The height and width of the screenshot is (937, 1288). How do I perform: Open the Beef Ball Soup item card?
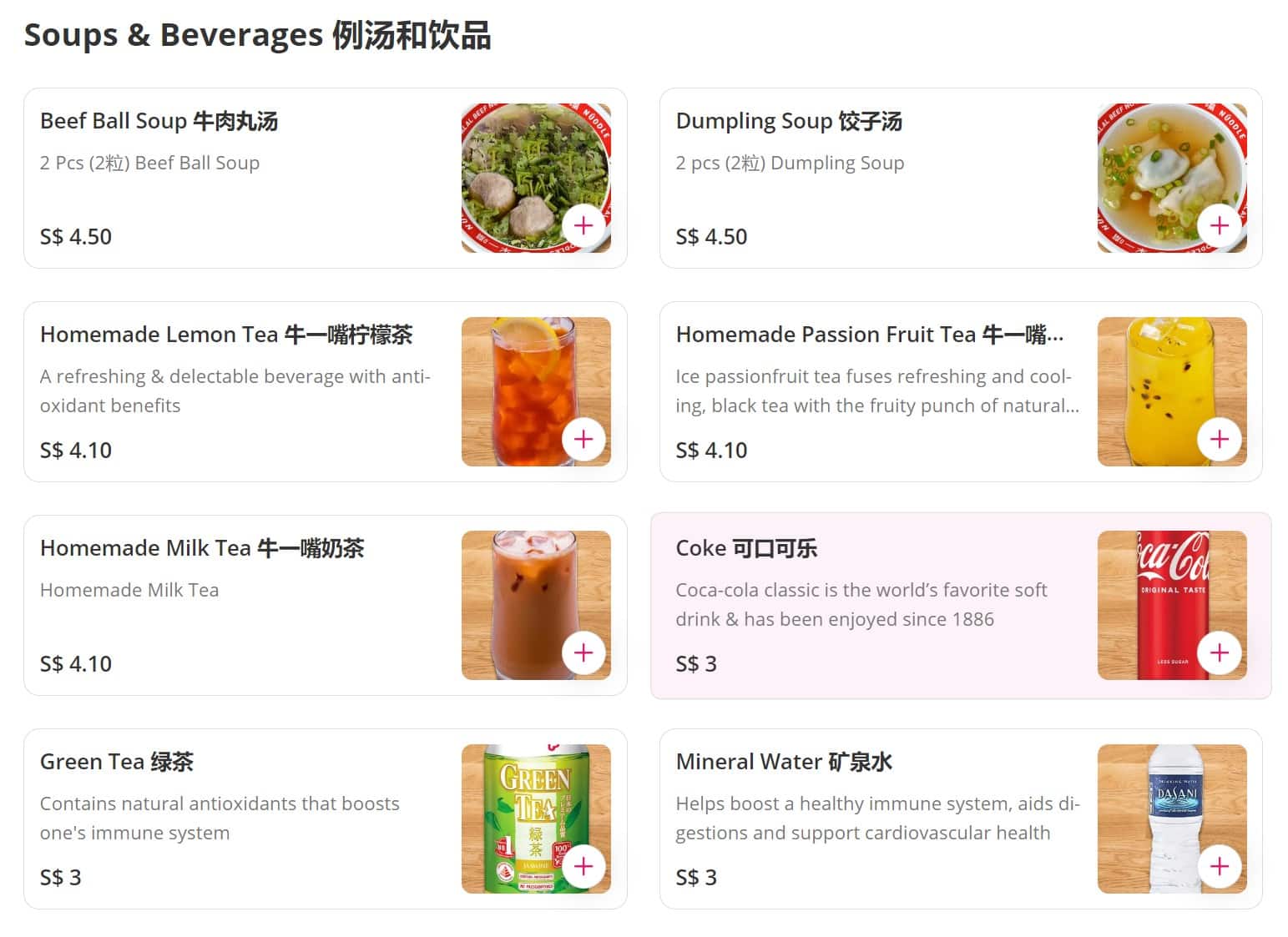[x=159, y=122]
